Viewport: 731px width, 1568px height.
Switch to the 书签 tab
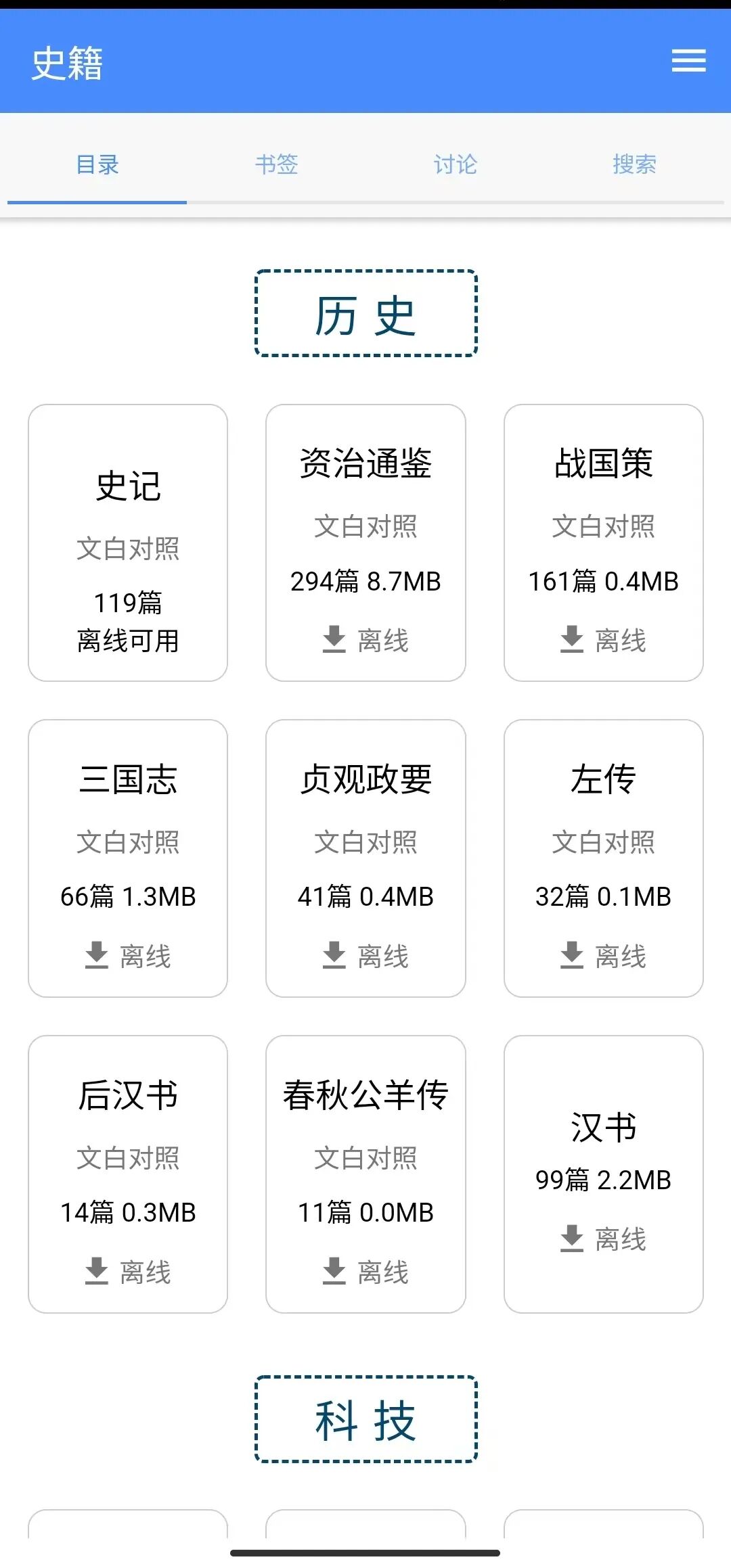276,164
